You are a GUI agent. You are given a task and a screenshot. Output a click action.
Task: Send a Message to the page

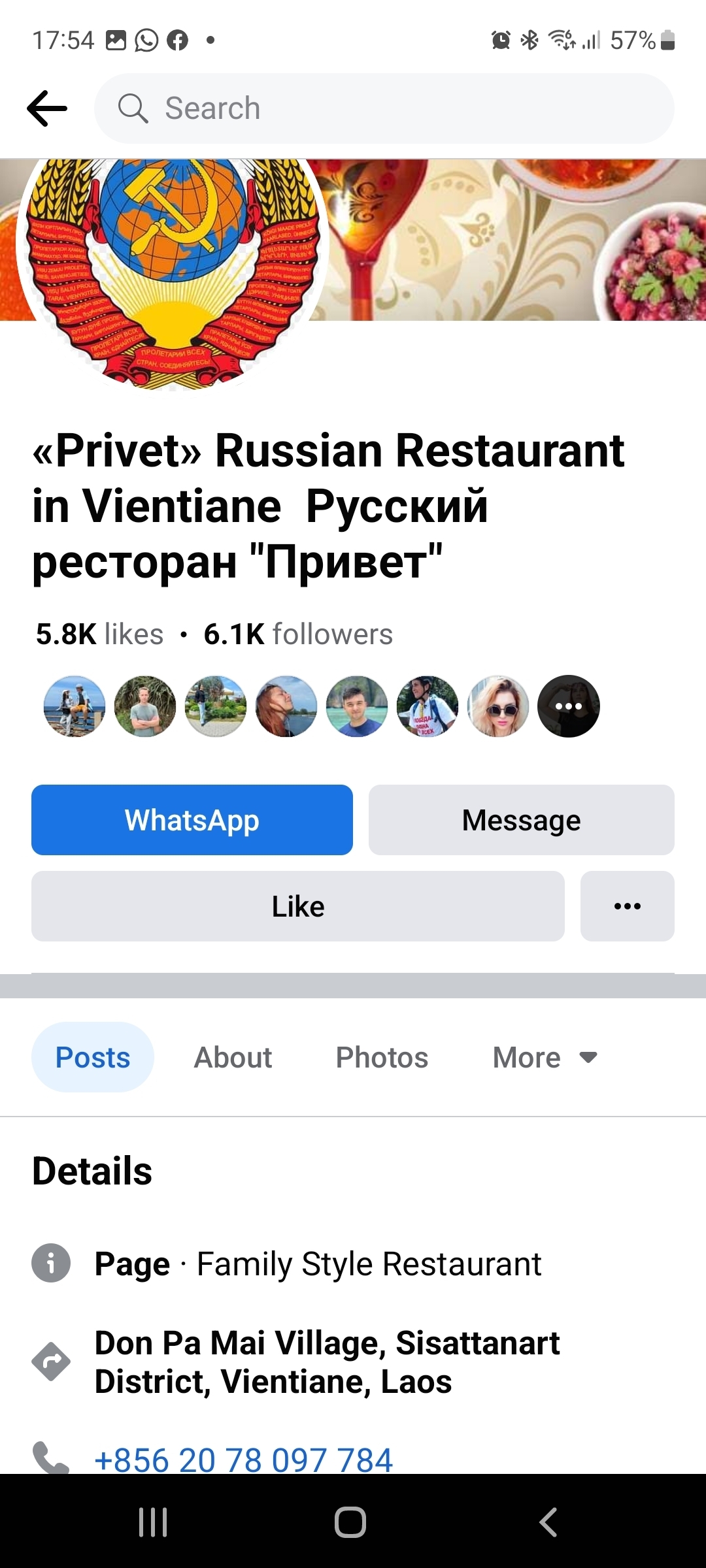click(x=521, y=820)
